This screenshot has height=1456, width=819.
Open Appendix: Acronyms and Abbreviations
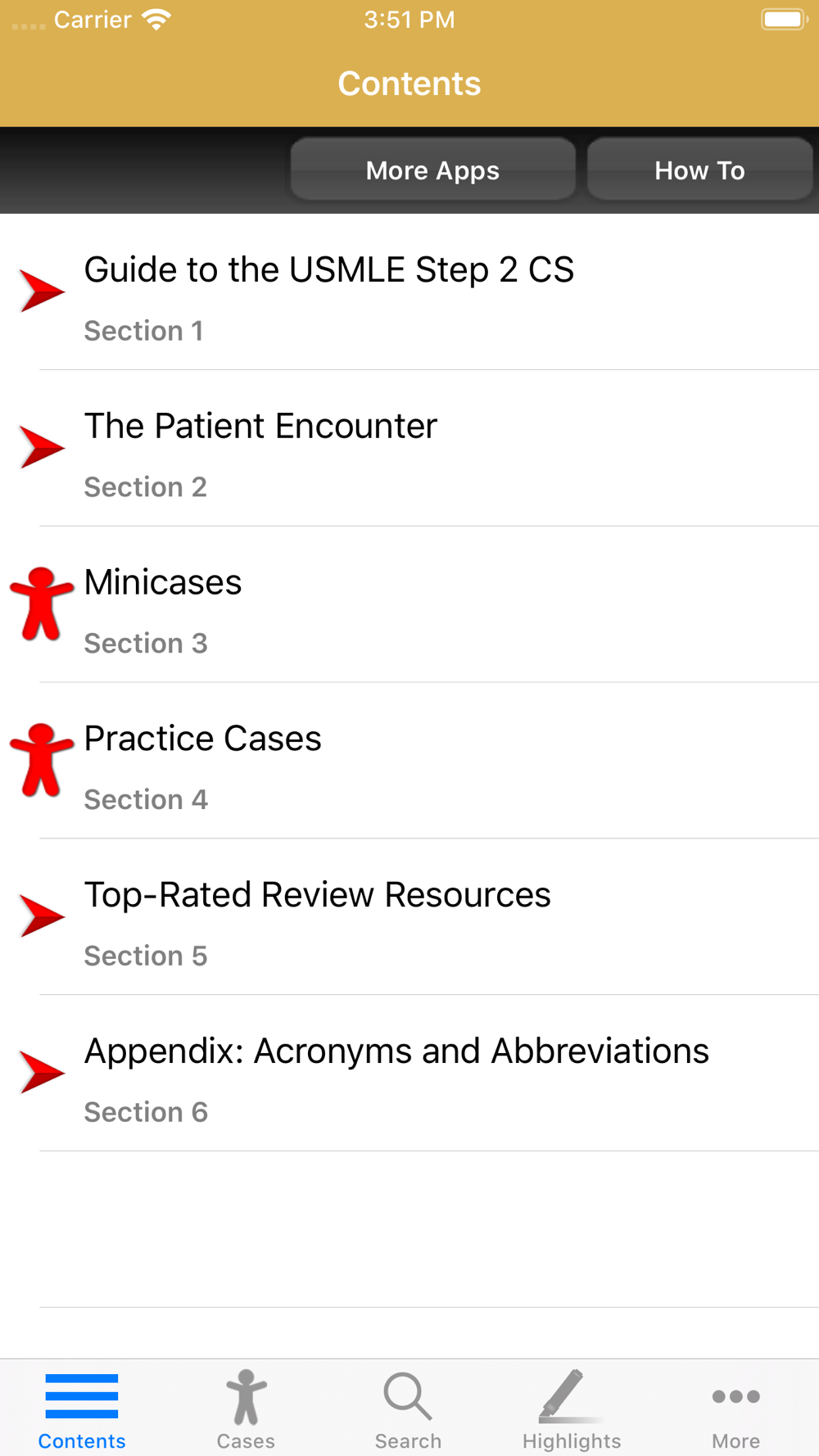coord(409,1074)
